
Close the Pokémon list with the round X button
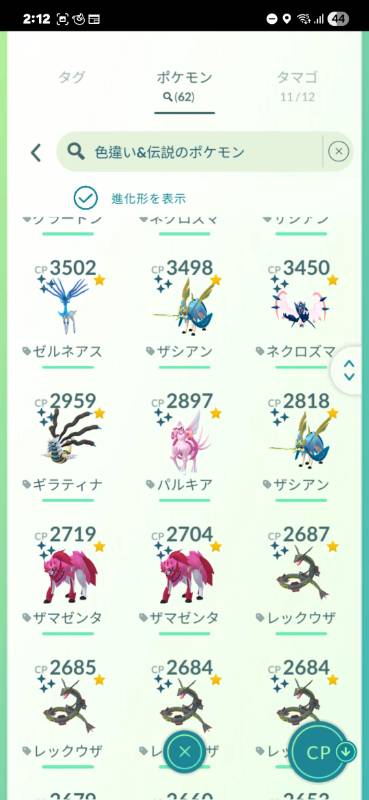point(185,751)
